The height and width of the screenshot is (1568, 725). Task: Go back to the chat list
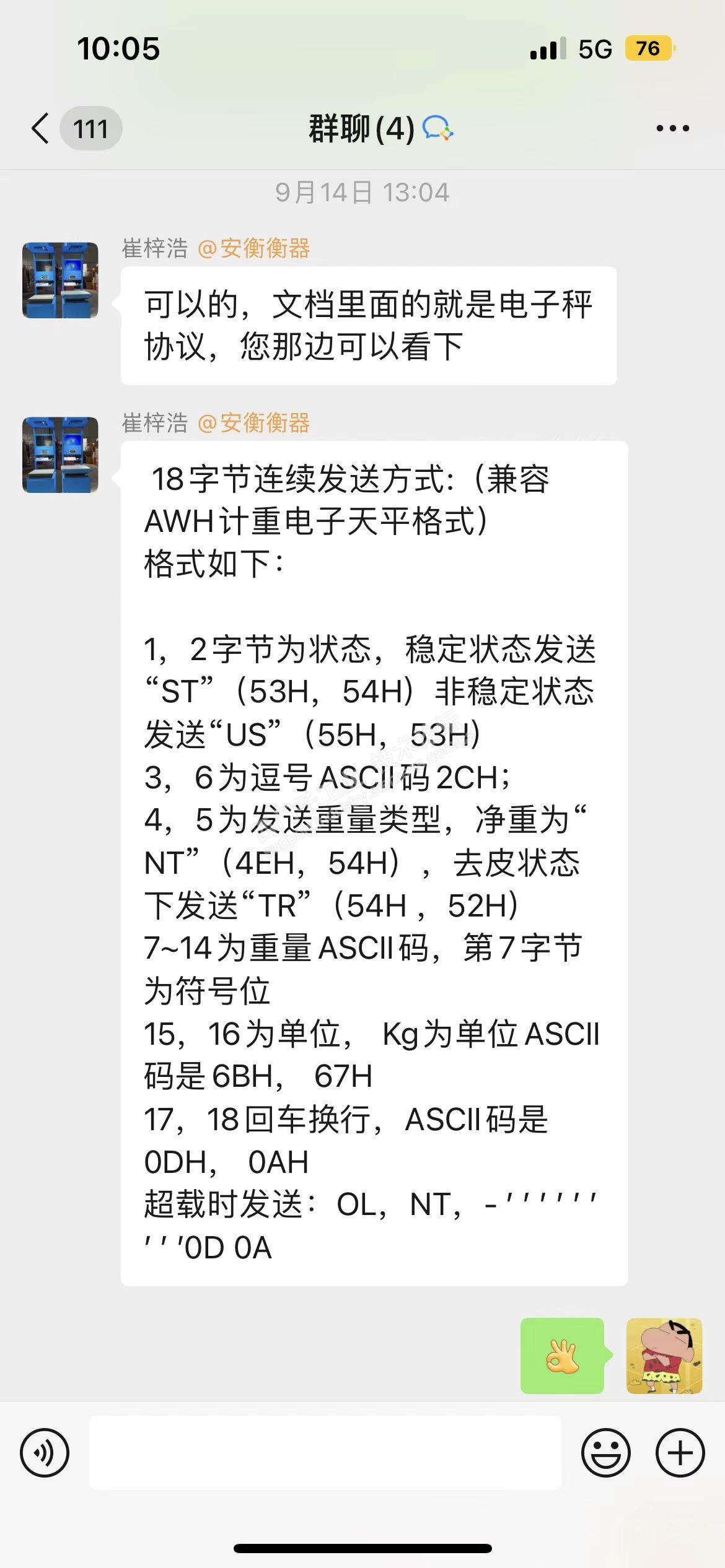[x=41, y=129]
